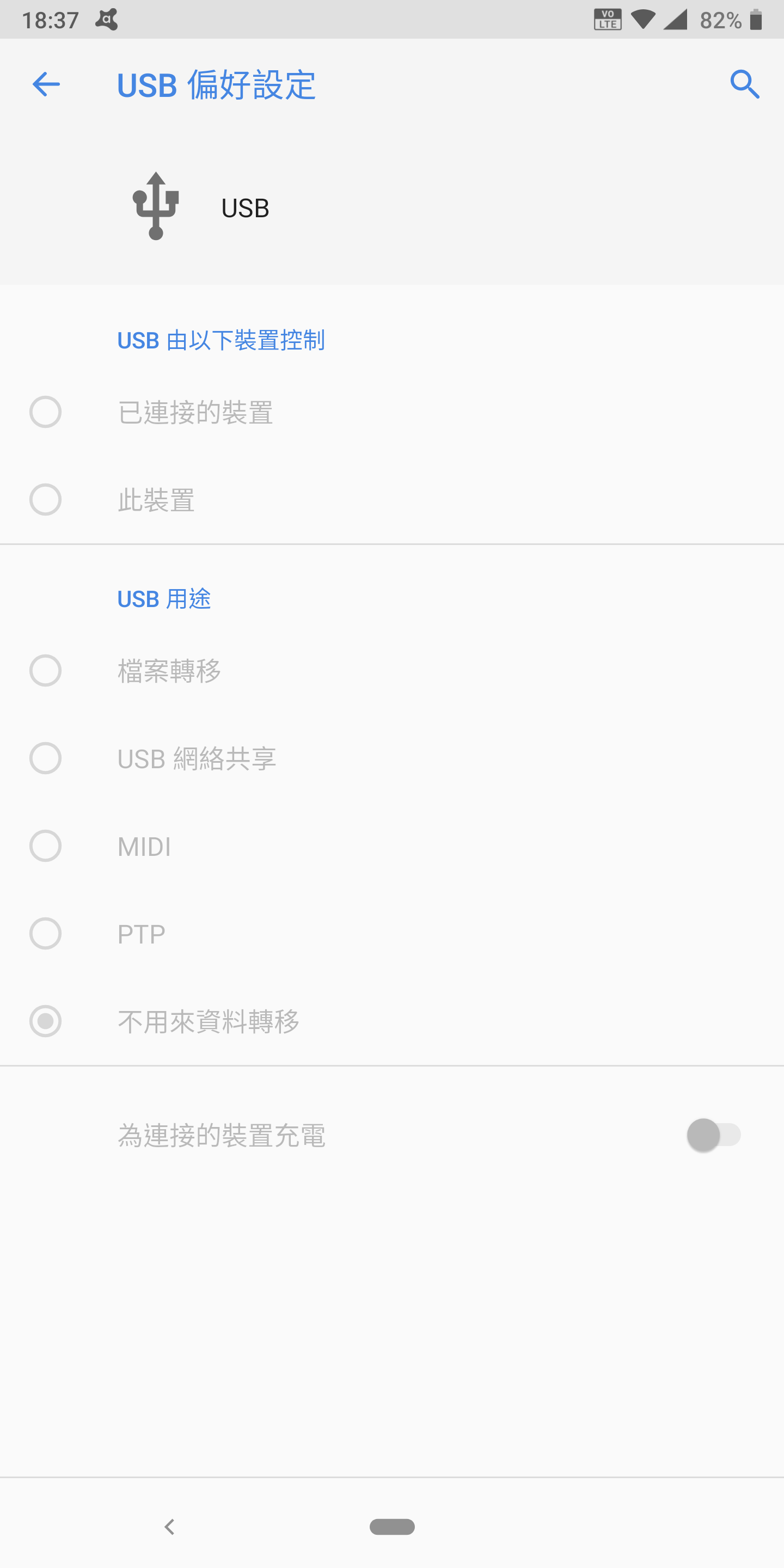This screenshot has width=784, height=1568.
Task: Tap the home pill in navigation bar
Action: [x=392, y=1527]
